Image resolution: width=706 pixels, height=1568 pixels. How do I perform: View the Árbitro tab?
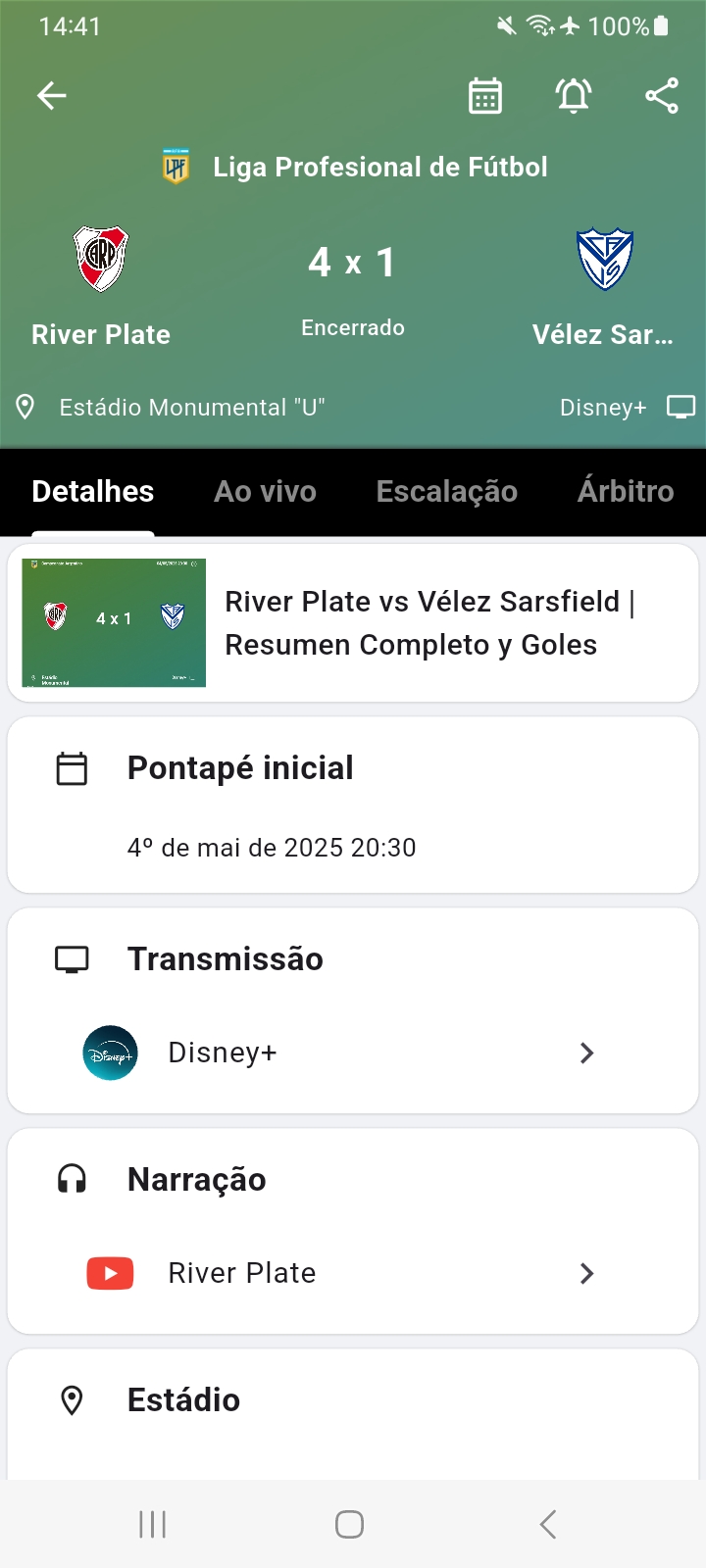point(625,491)
